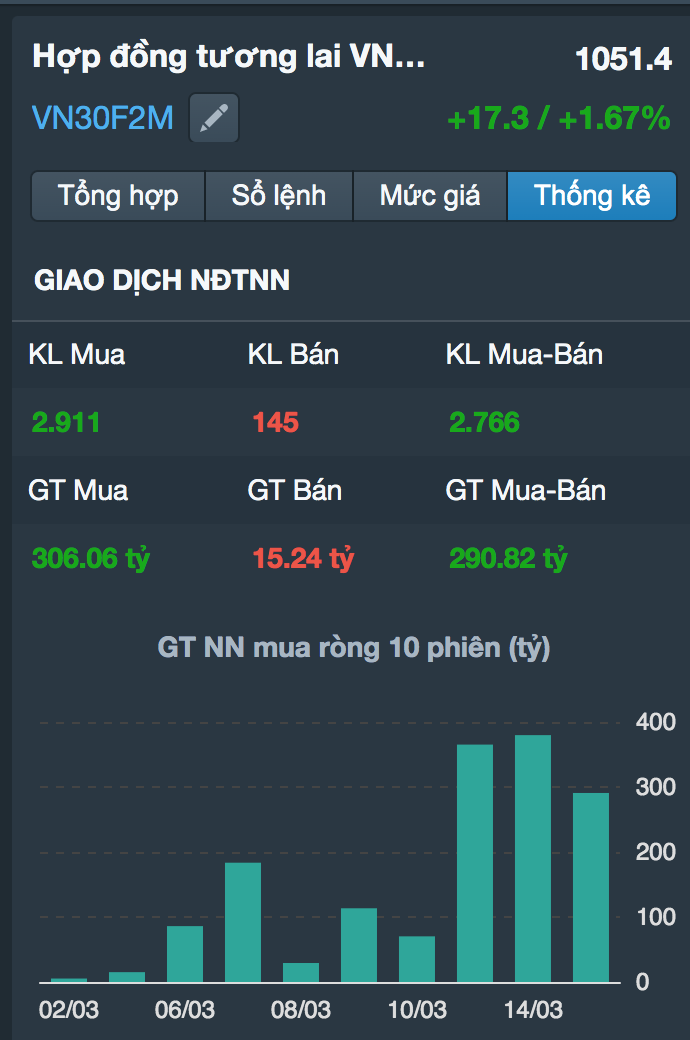The width and height of the screenshot is (690, 1040).
Task: Open the VN30F2M symbol link
Action: (103, 119)
